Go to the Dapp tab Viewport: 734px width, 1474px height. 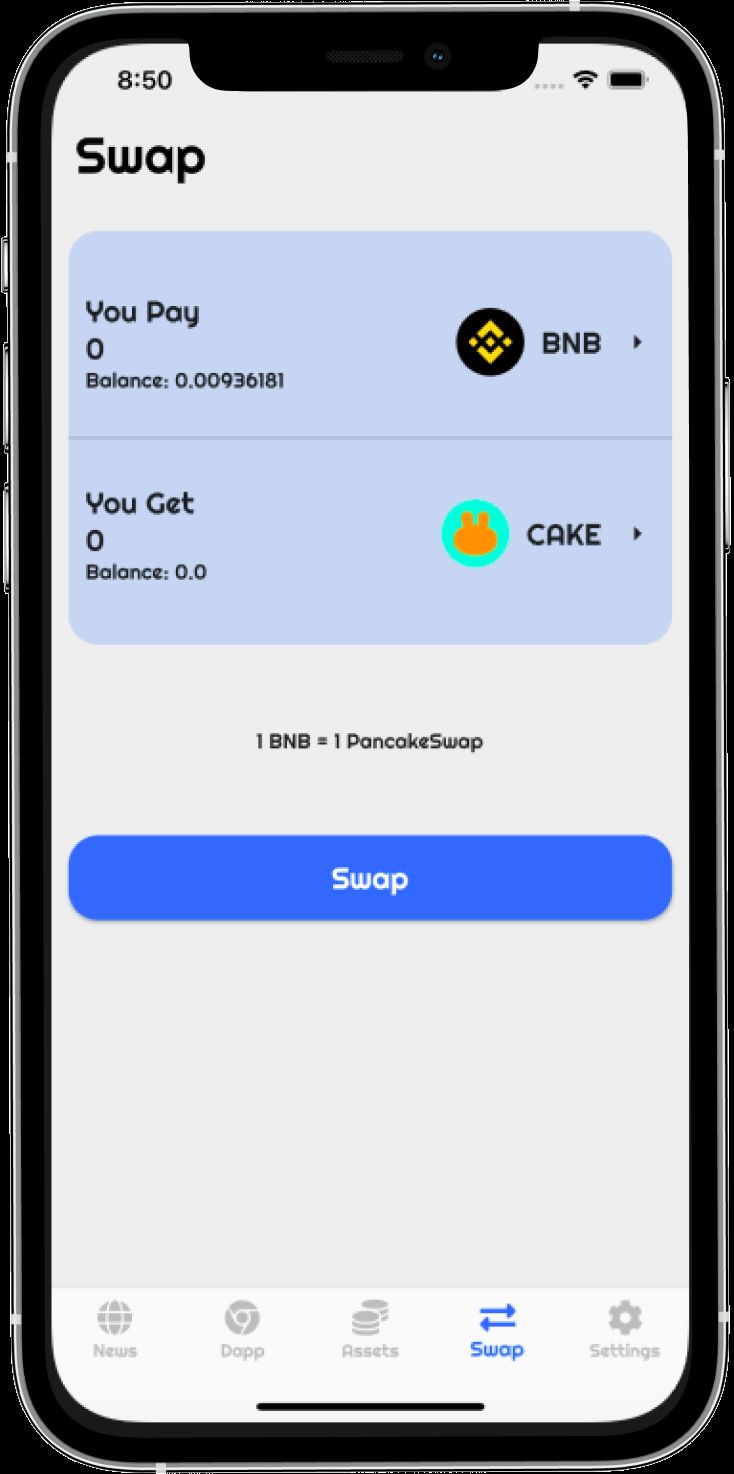click(x=242, y=1329)
